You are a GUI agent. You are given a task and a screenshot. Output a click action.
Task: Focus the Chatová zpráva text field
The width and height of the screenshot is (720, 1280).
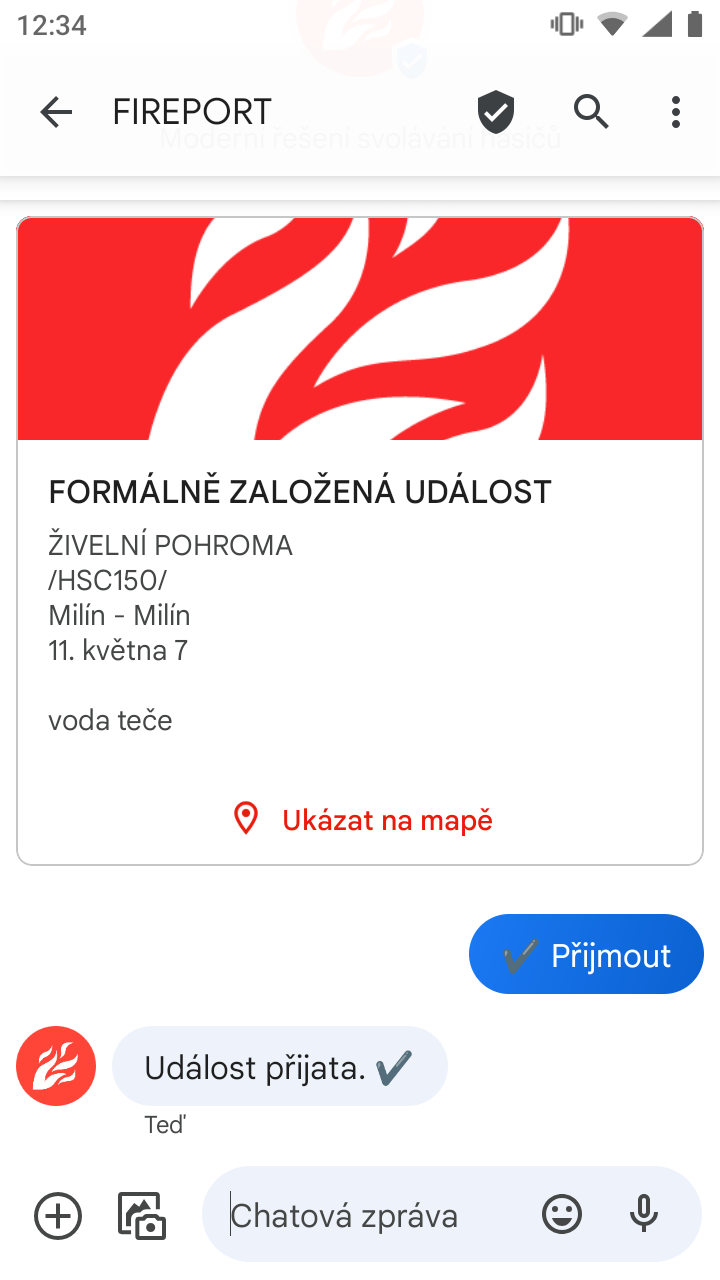click(370, 1216)
